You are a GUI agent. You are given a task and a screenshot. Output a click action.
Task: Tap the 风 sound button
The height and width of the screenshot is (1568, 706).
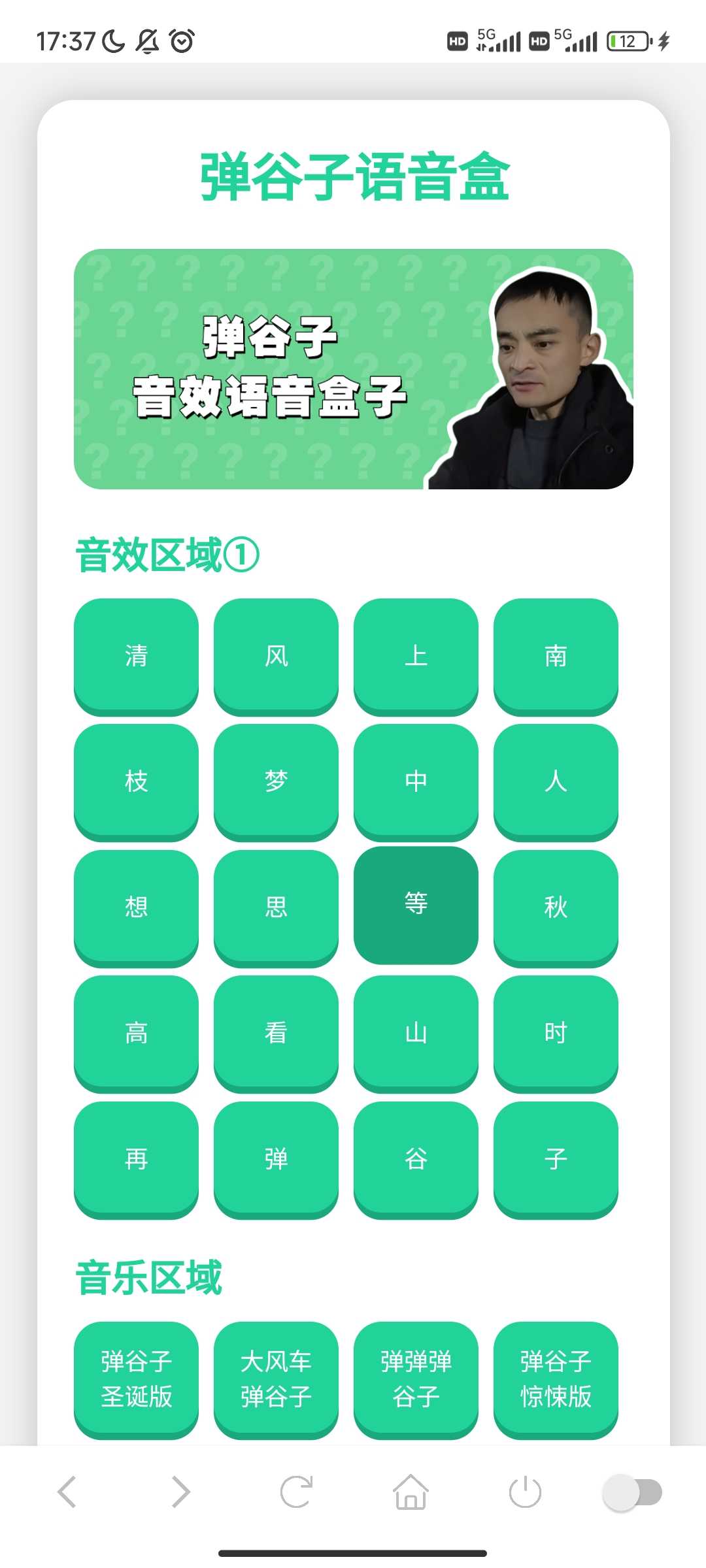tap(276, 655)
